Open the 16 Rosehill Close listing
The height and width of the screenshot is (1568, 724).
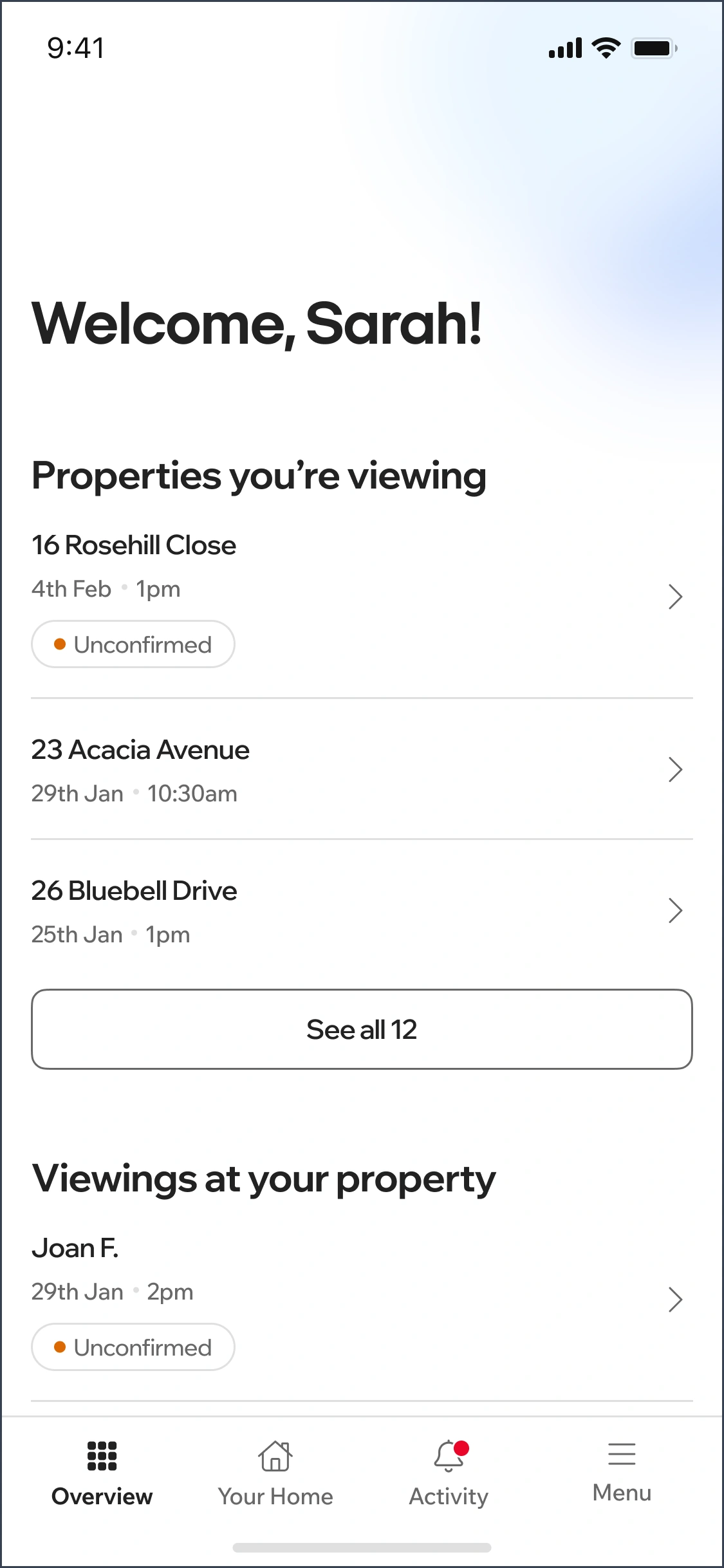134,545
